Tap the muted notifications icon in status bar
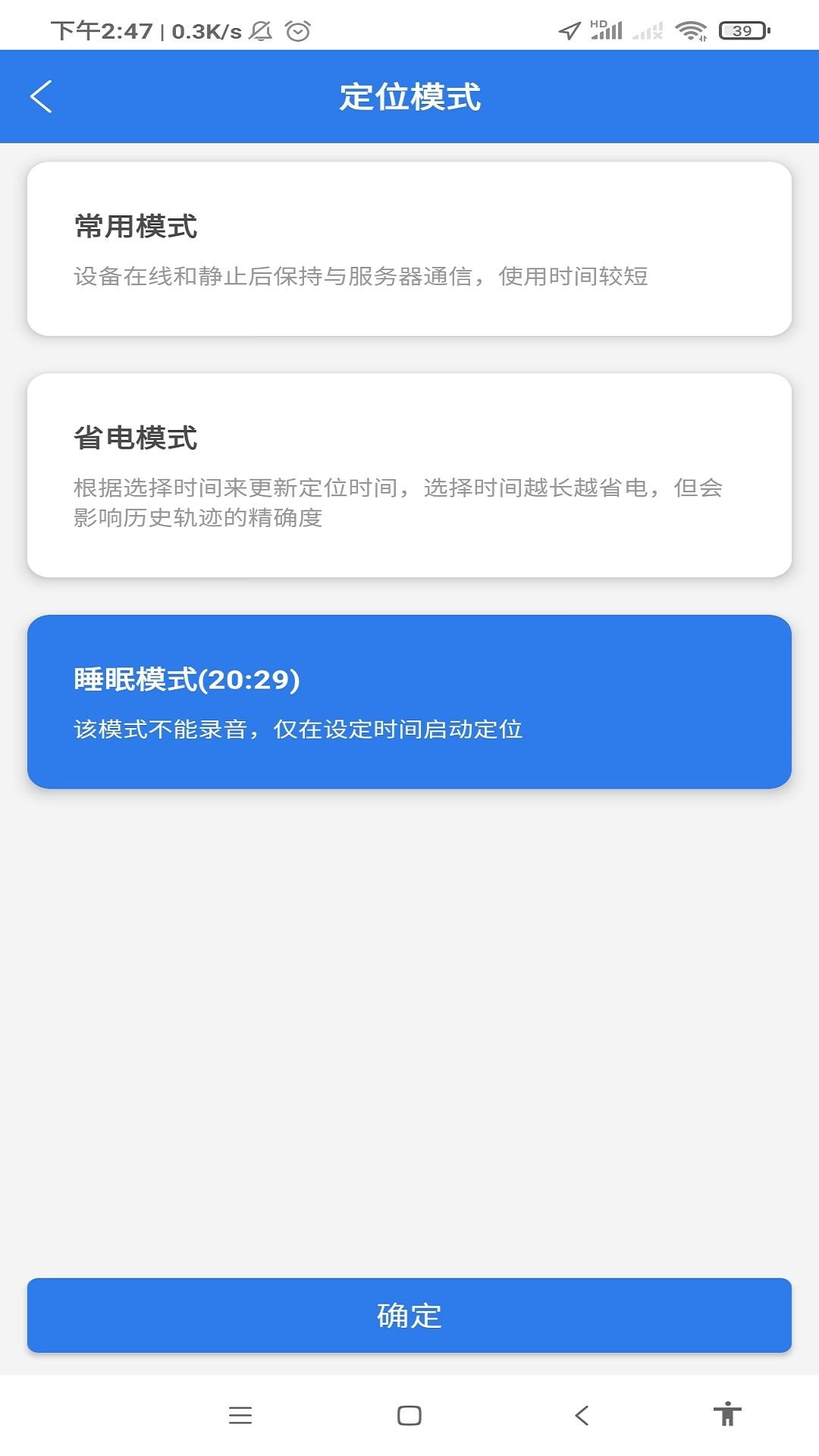The height and width of the screenshot is (1456, 819). [260, 30]
